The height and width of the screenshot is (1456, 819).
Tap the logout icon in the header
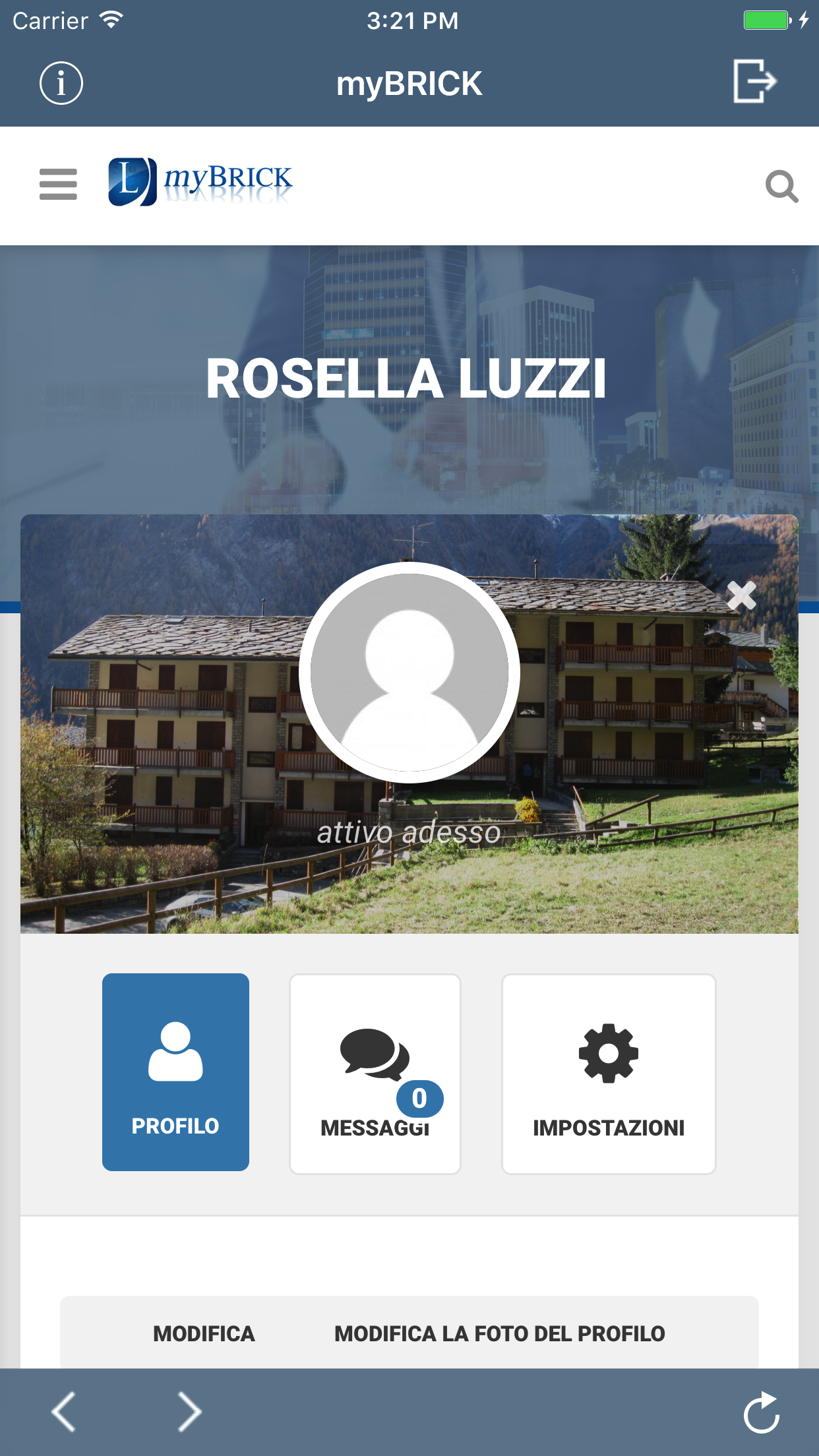tap(754, 81)
